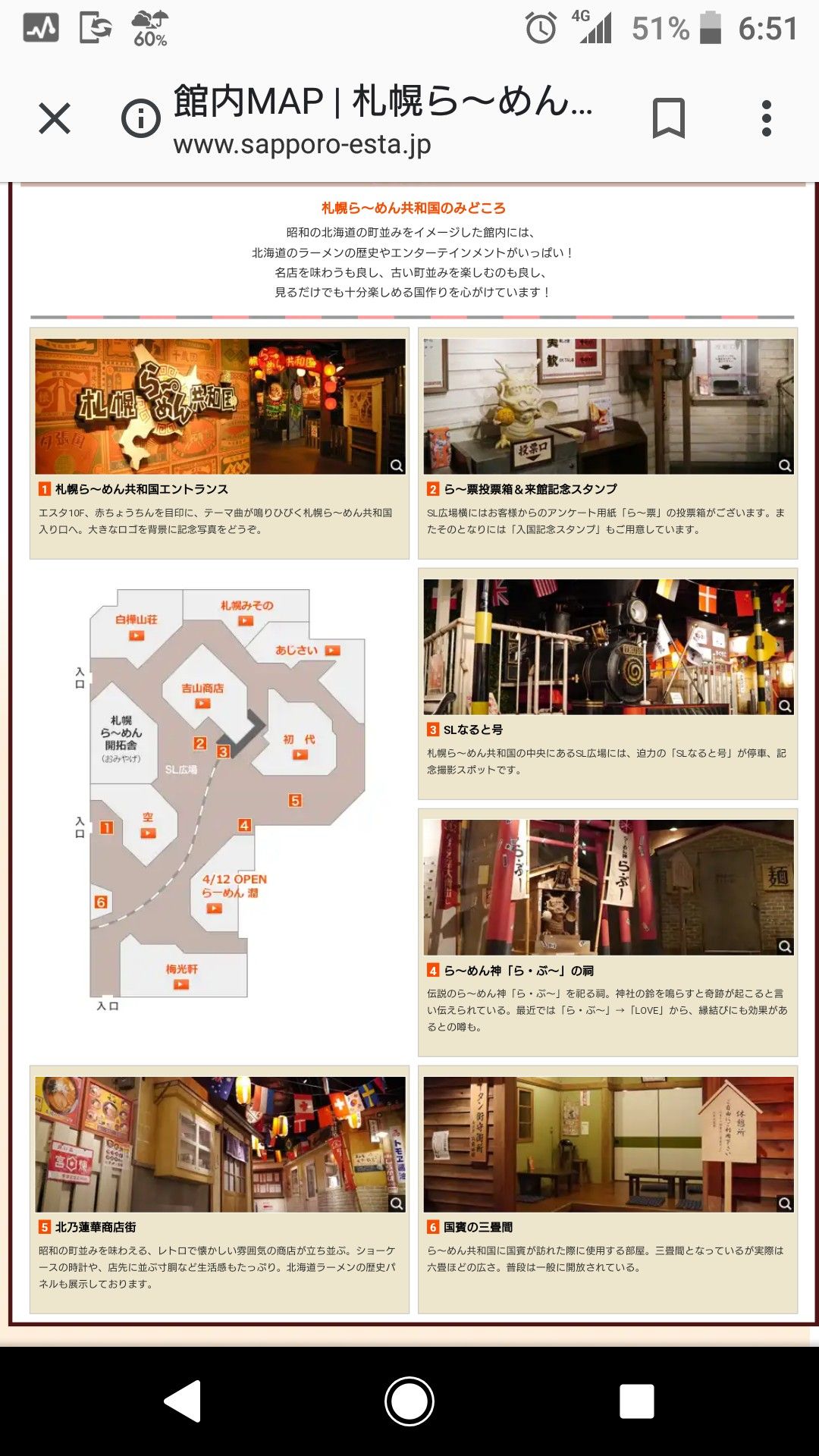819x1456 pixels.
Task: Close the browser tab
Action: coord(55,119)
